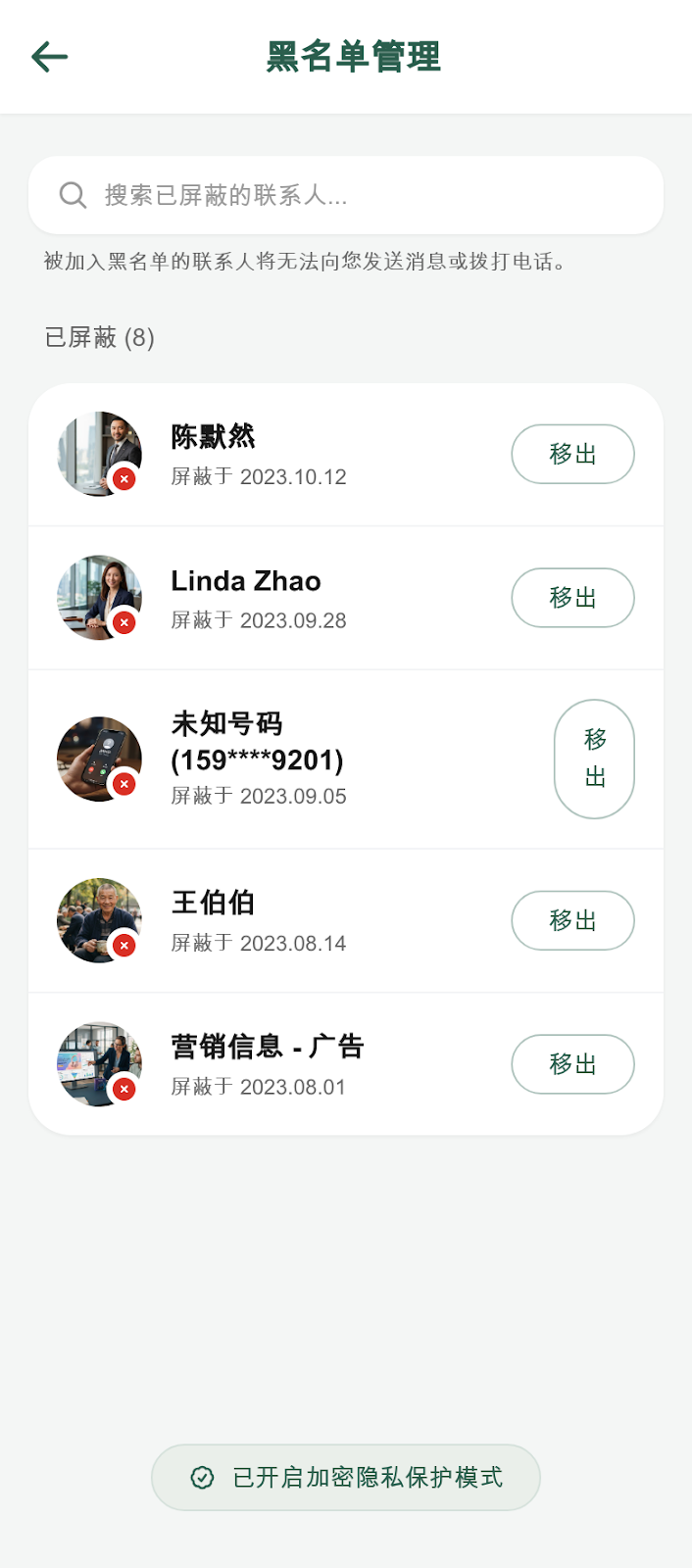Tap the search blocked contacts field

click(x=346, y=195)
